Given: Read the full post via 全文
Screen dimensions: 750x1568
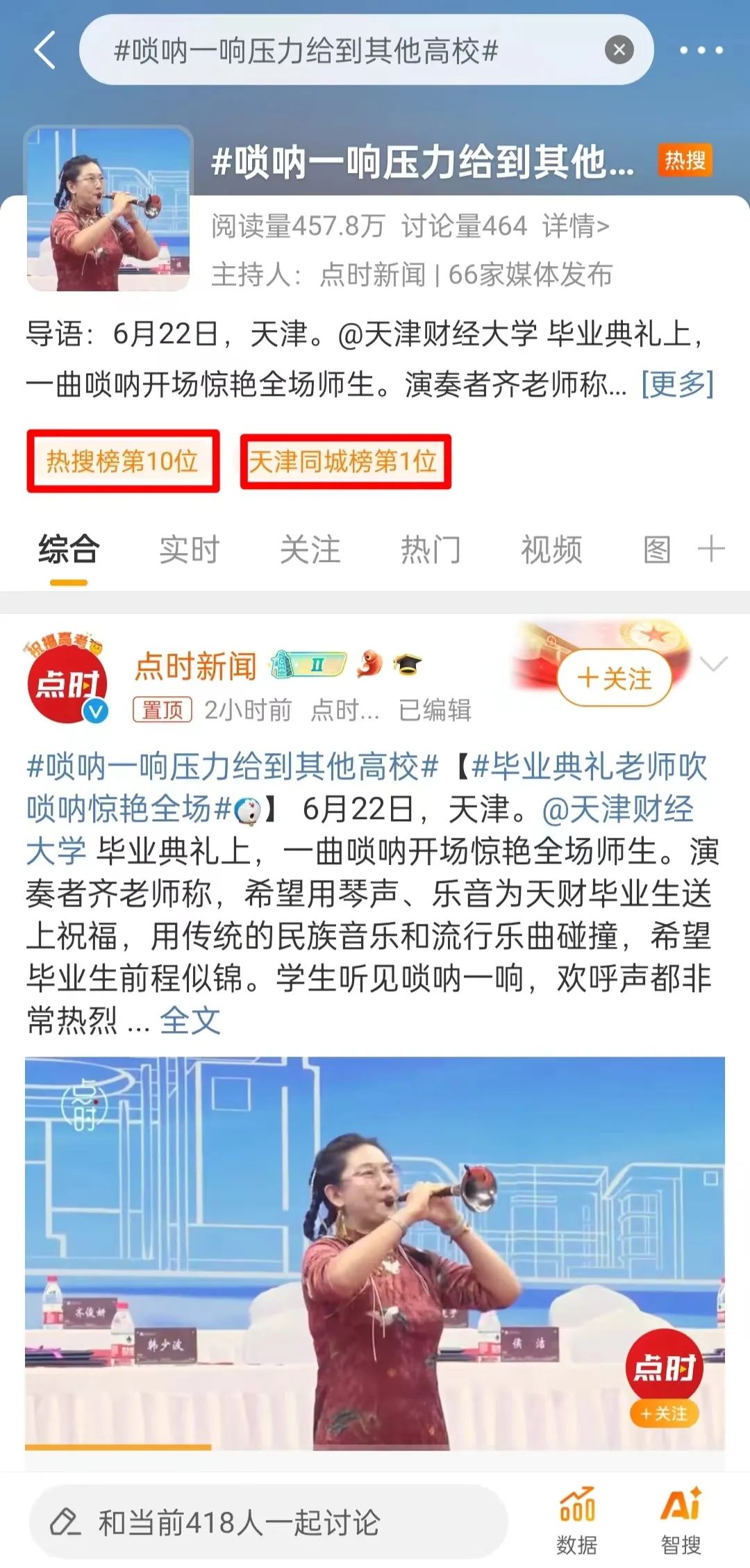Looking at the screenshot, I should click(190, 1021).
